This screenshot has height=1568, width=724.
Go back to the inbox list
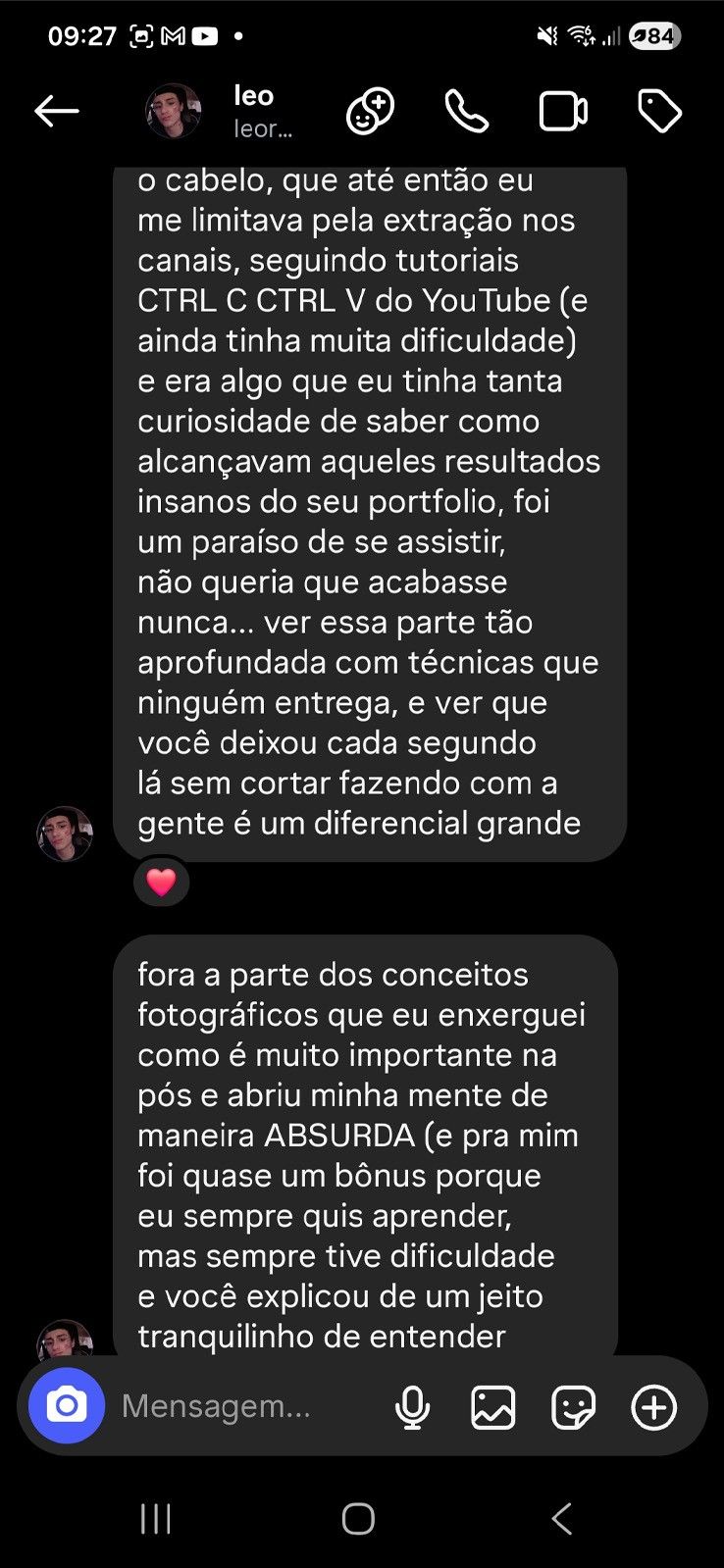57,112
